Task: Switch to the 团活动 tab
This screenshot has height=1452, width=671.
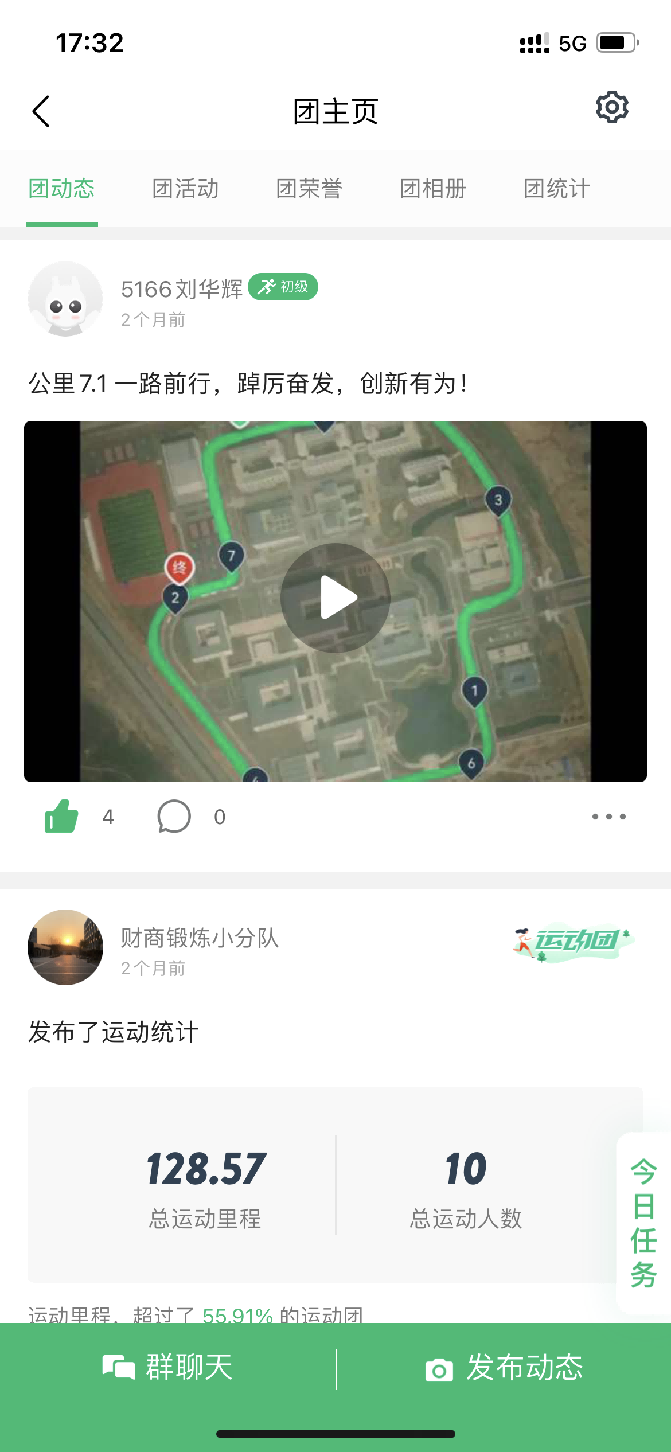Action: [185, 188]
